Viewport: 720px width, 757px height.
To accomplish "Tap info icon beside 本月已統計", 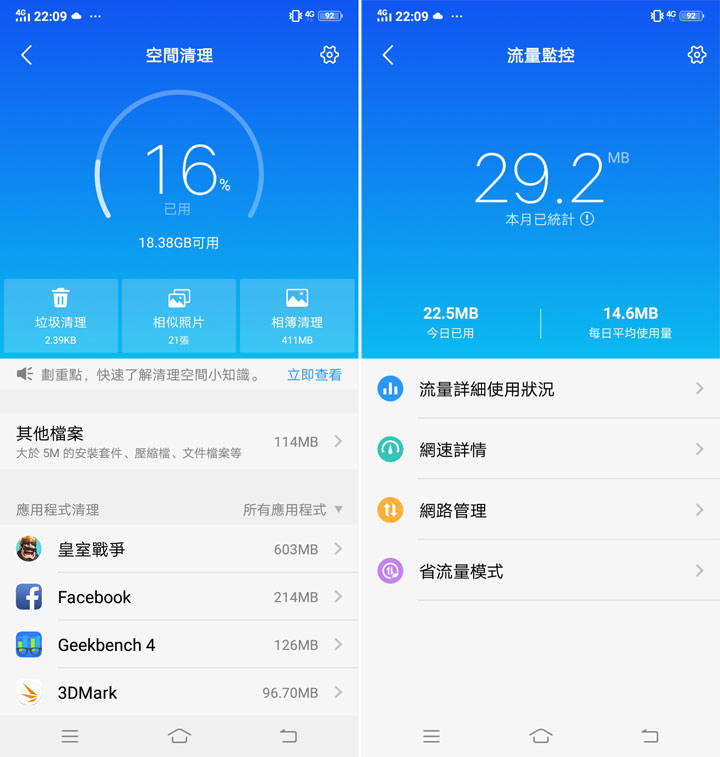I will [587, 219].
